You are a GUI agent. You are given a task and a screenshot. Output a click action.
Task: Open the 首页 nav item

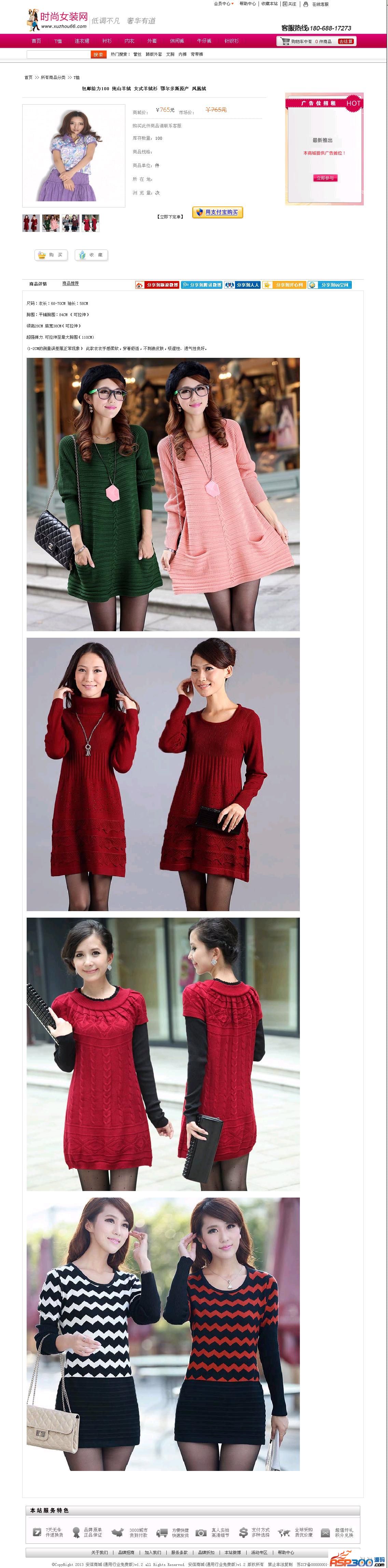pyautogui.click(x=37, y=41)
